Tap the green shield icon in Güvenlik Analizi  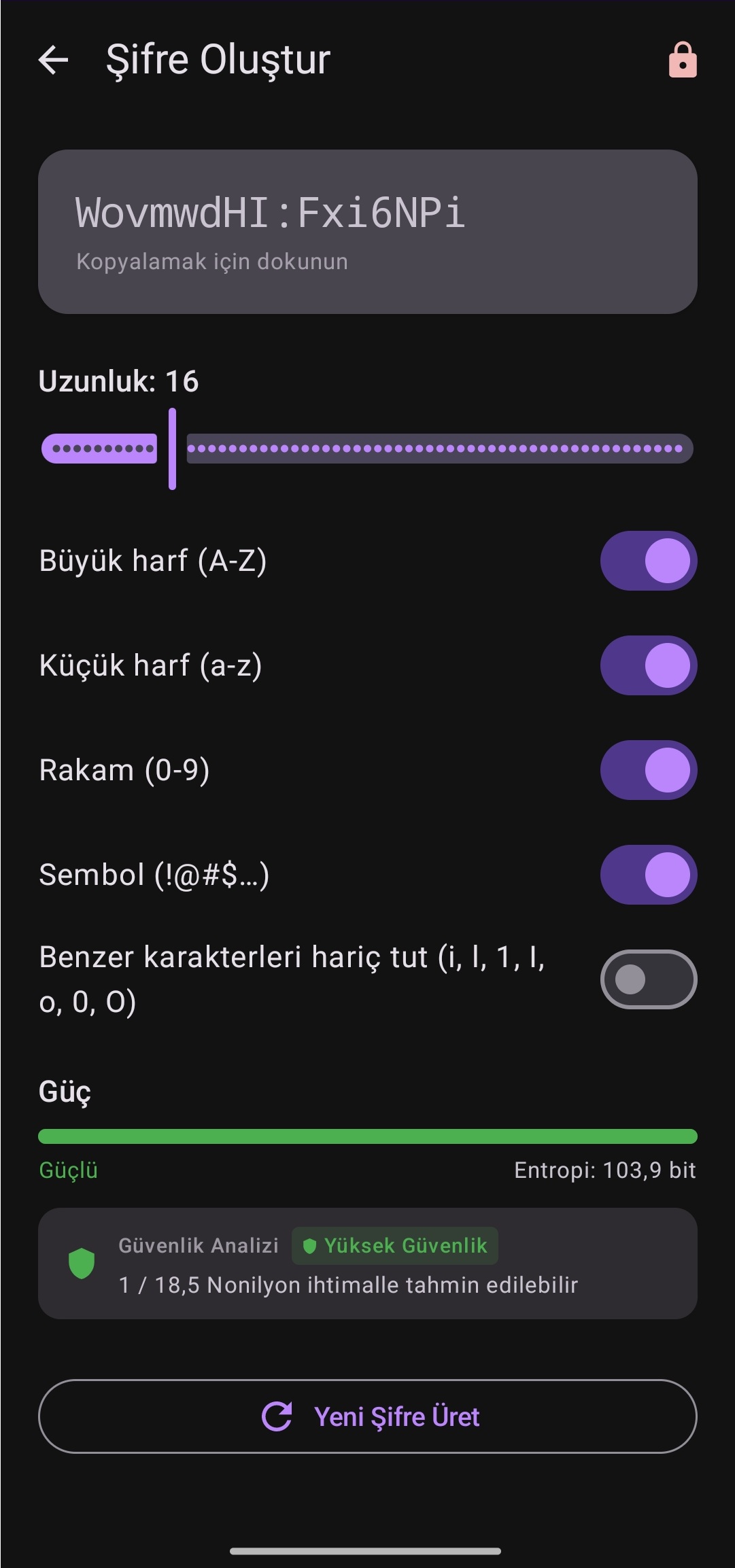[x=81, y=1263]
